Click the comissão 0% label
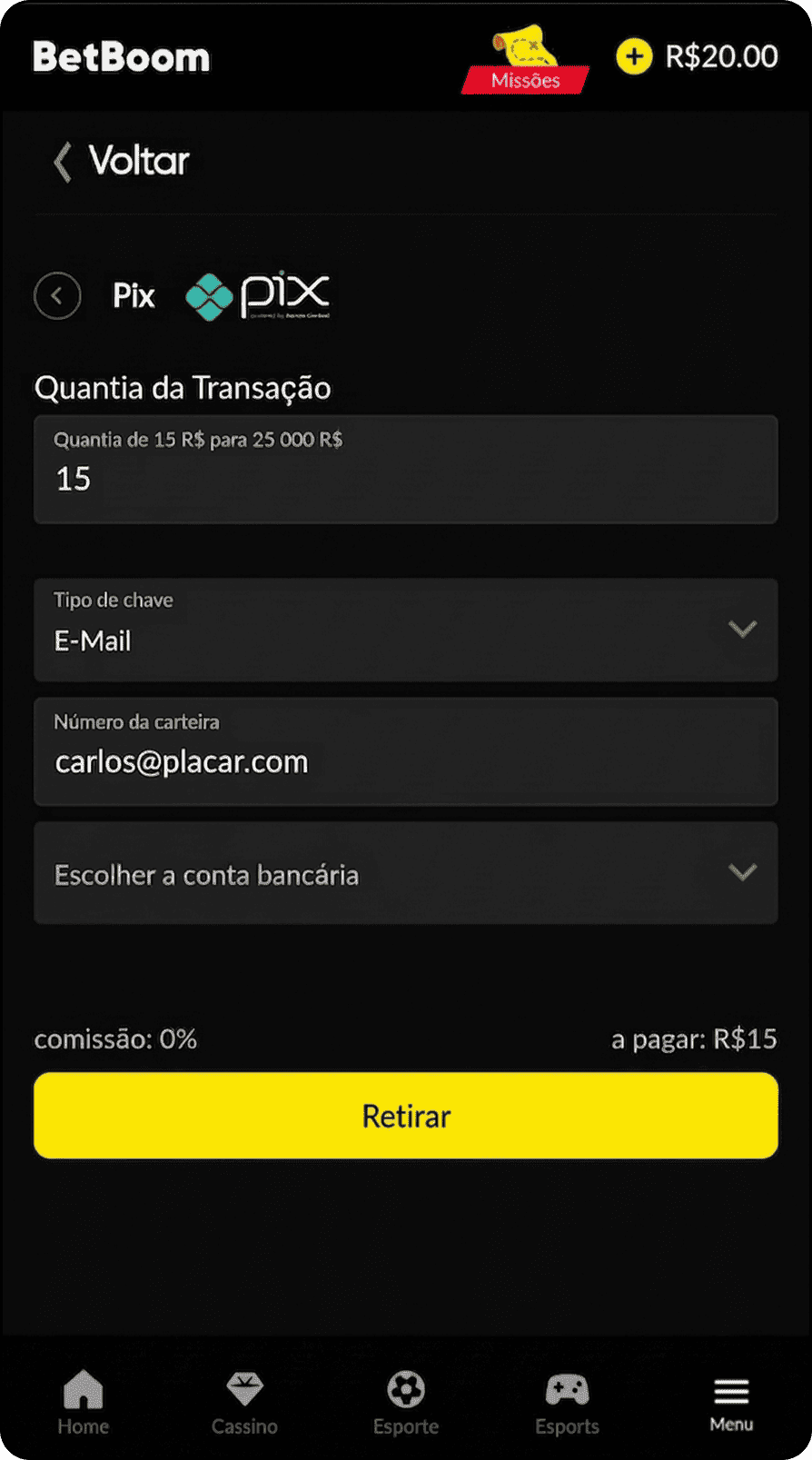 coord(114,1038)
